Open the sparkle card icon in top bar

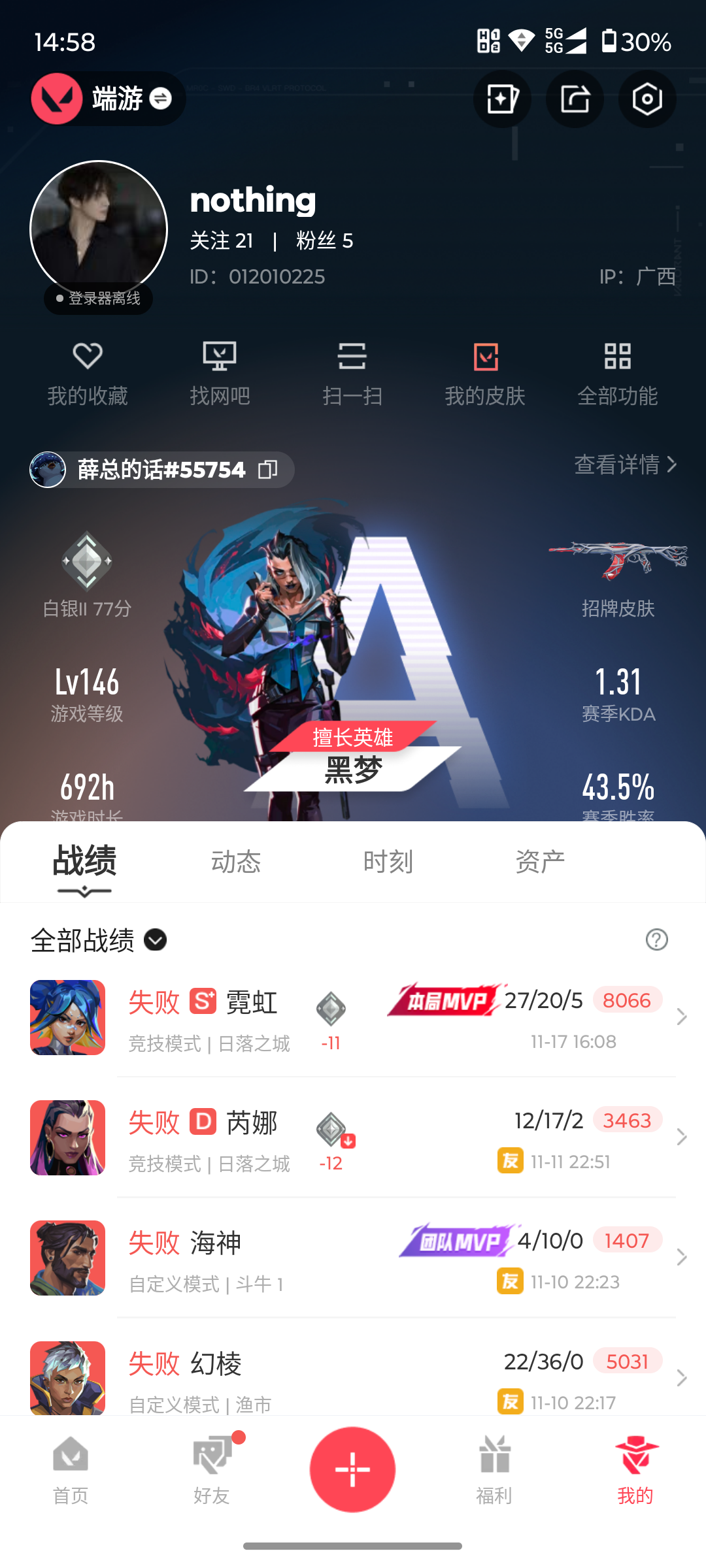coord(502,99)
